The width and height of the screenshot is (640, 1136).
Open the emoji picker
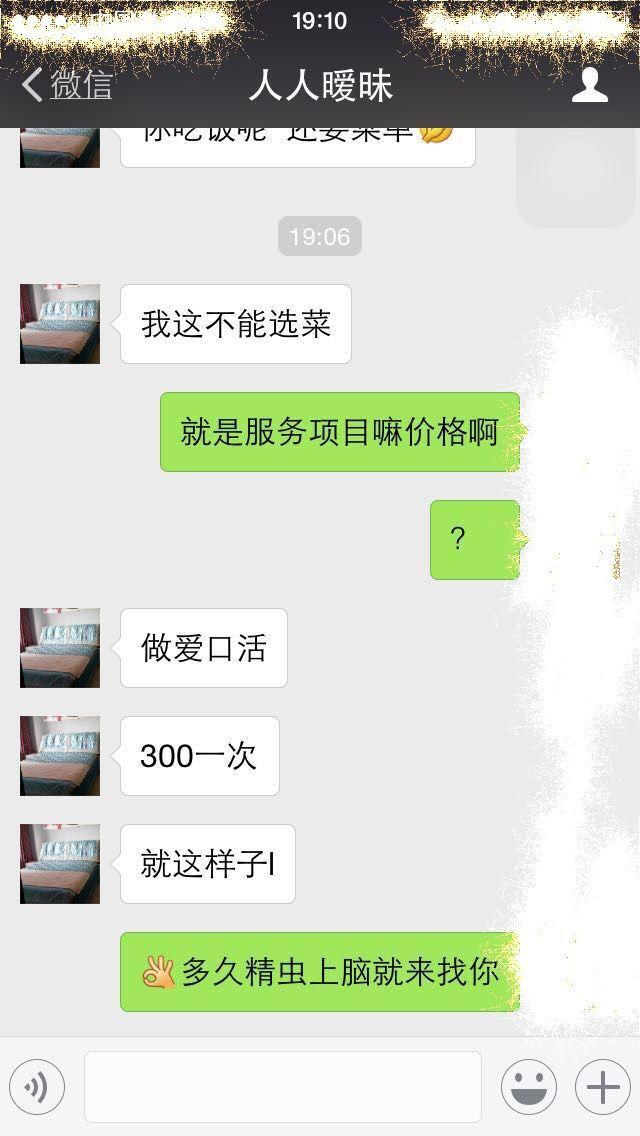pyautogui.click(x=529, y=1087)
